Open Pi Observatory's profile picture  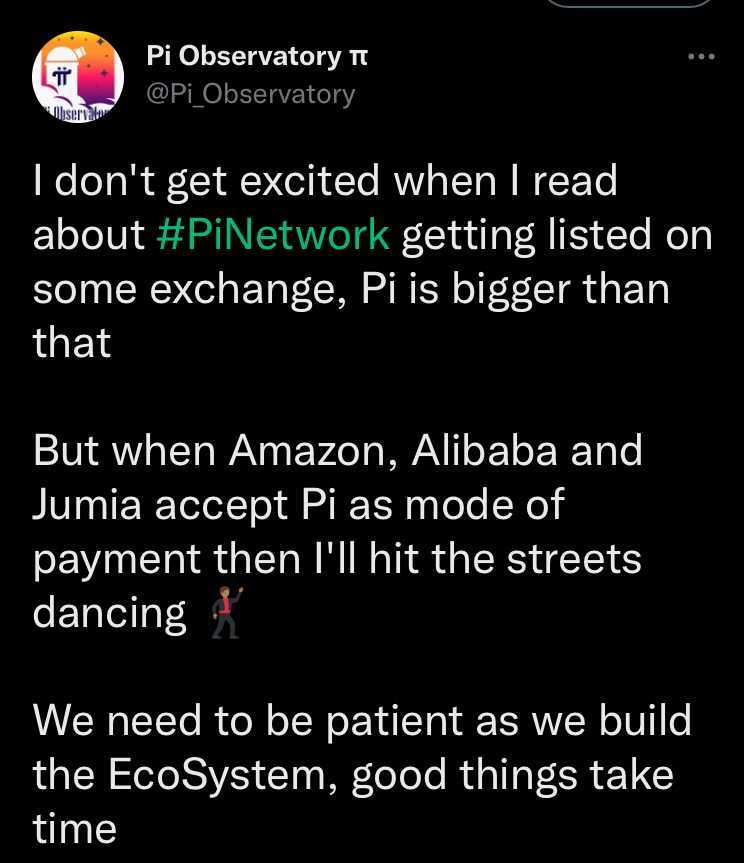point(78,76)
